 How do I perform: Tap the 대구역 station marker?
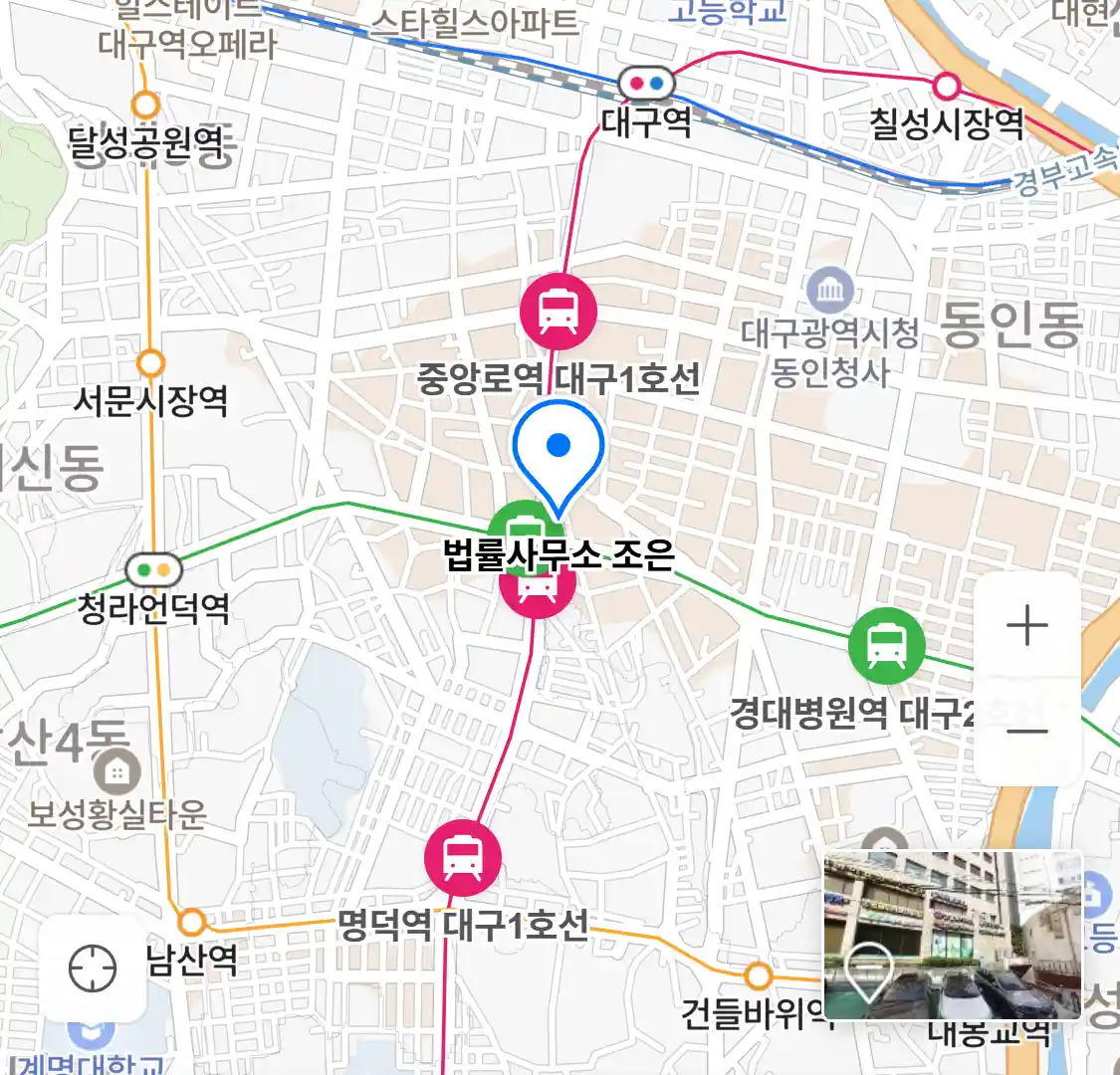[646, 84]
